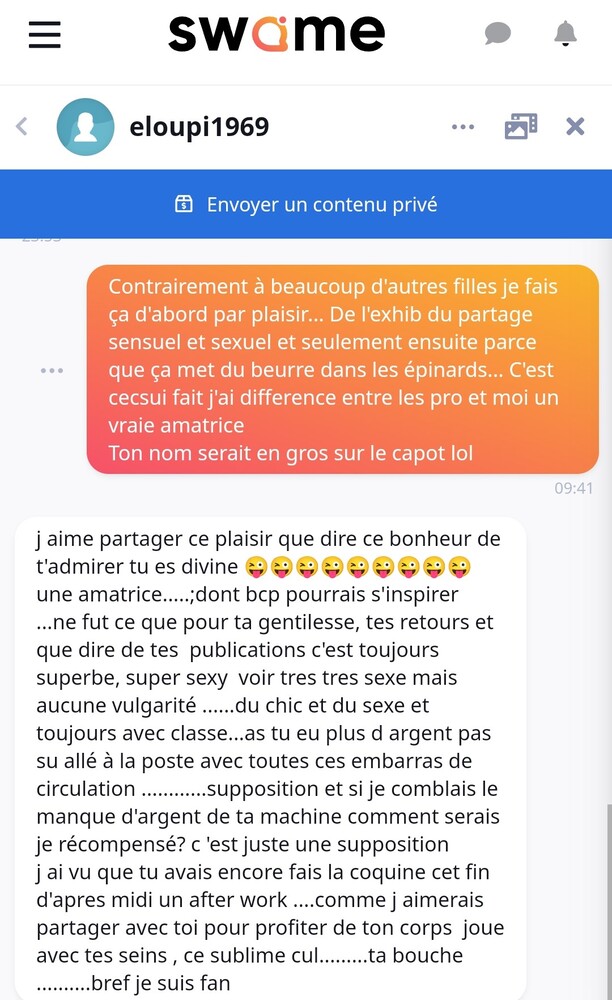Tap Envoyer un contenu privé
Viewport: 612px width, 1000px height.
coord(306,204)
